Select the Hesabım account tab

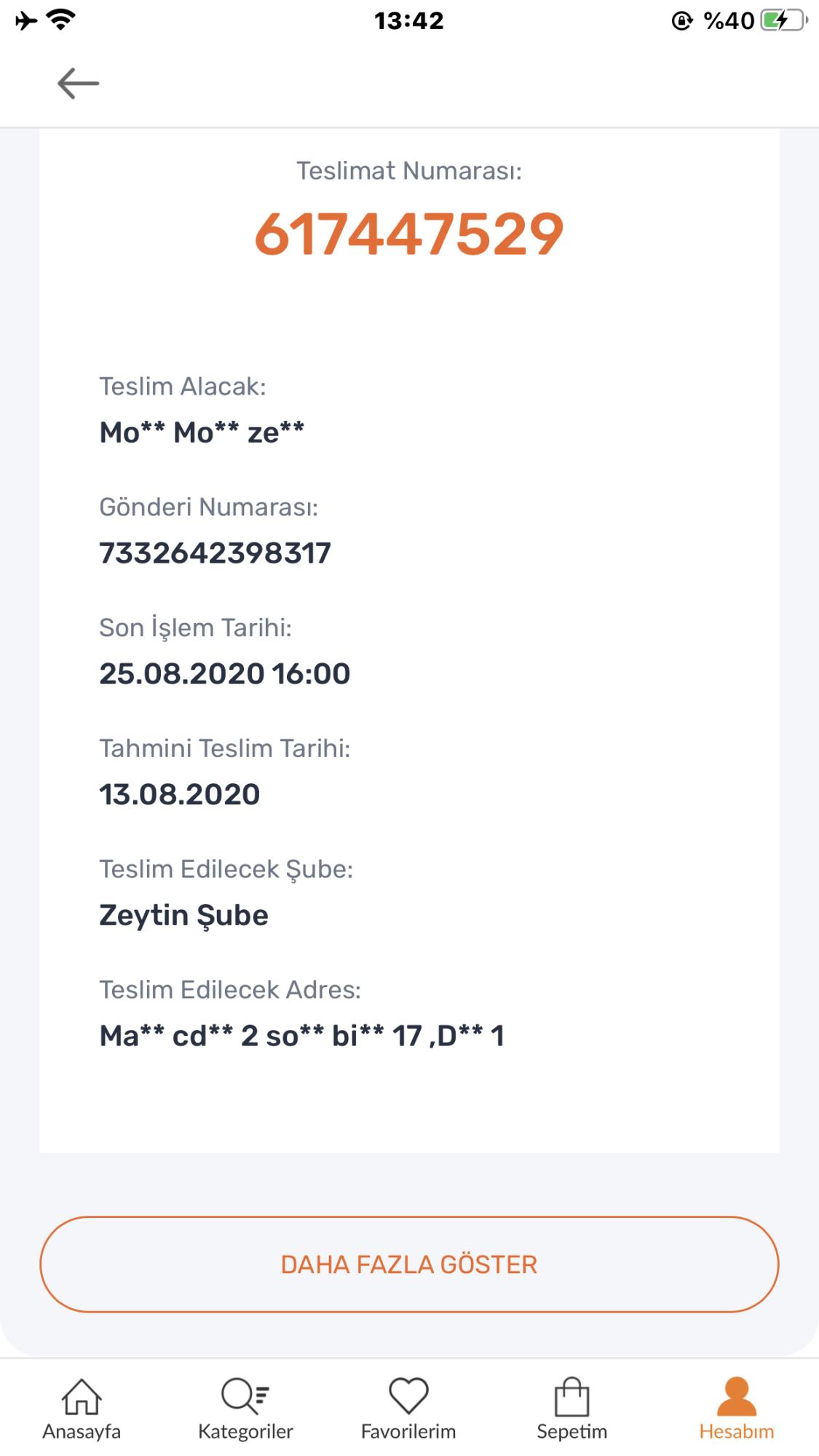pos(737,1409)
